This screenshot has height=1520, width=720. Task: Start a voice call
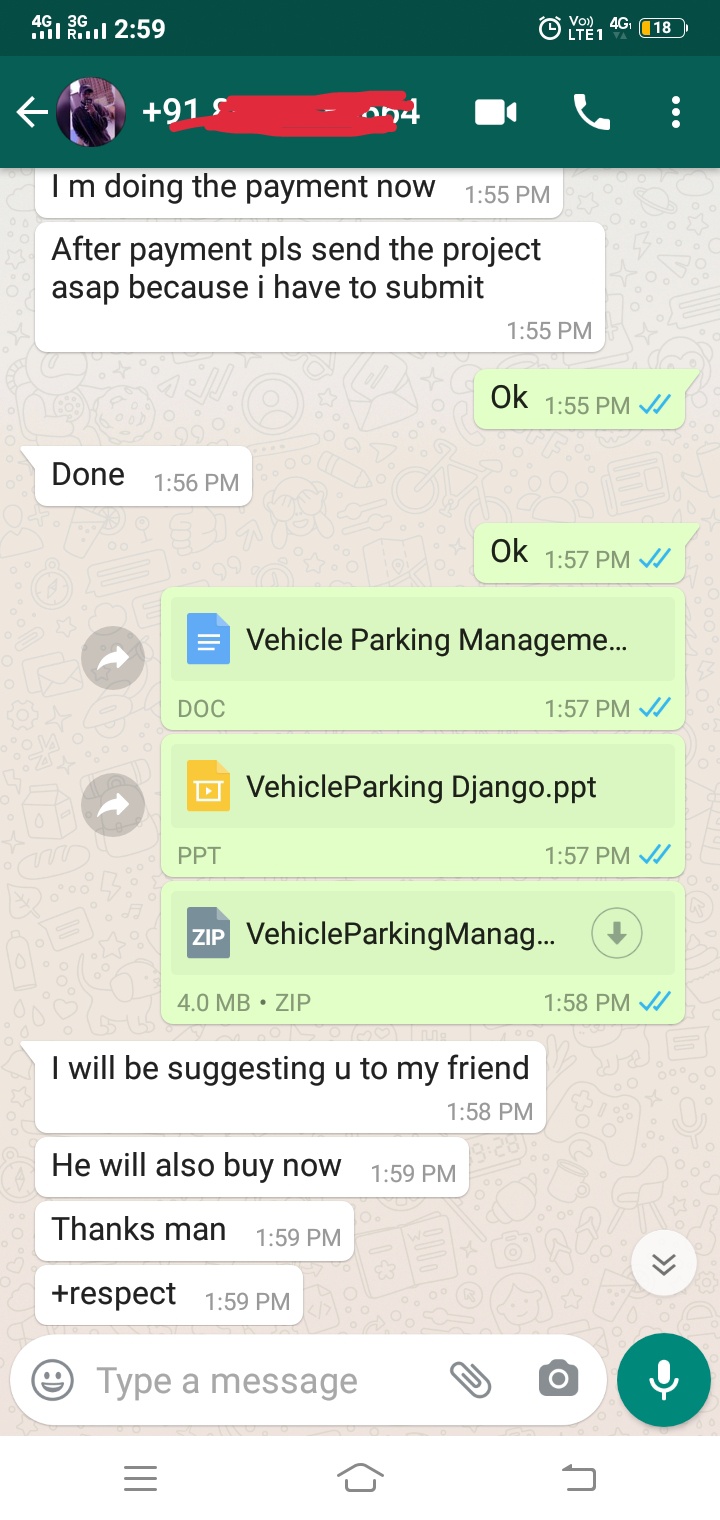pyautogui.click(x=592, y=112)
